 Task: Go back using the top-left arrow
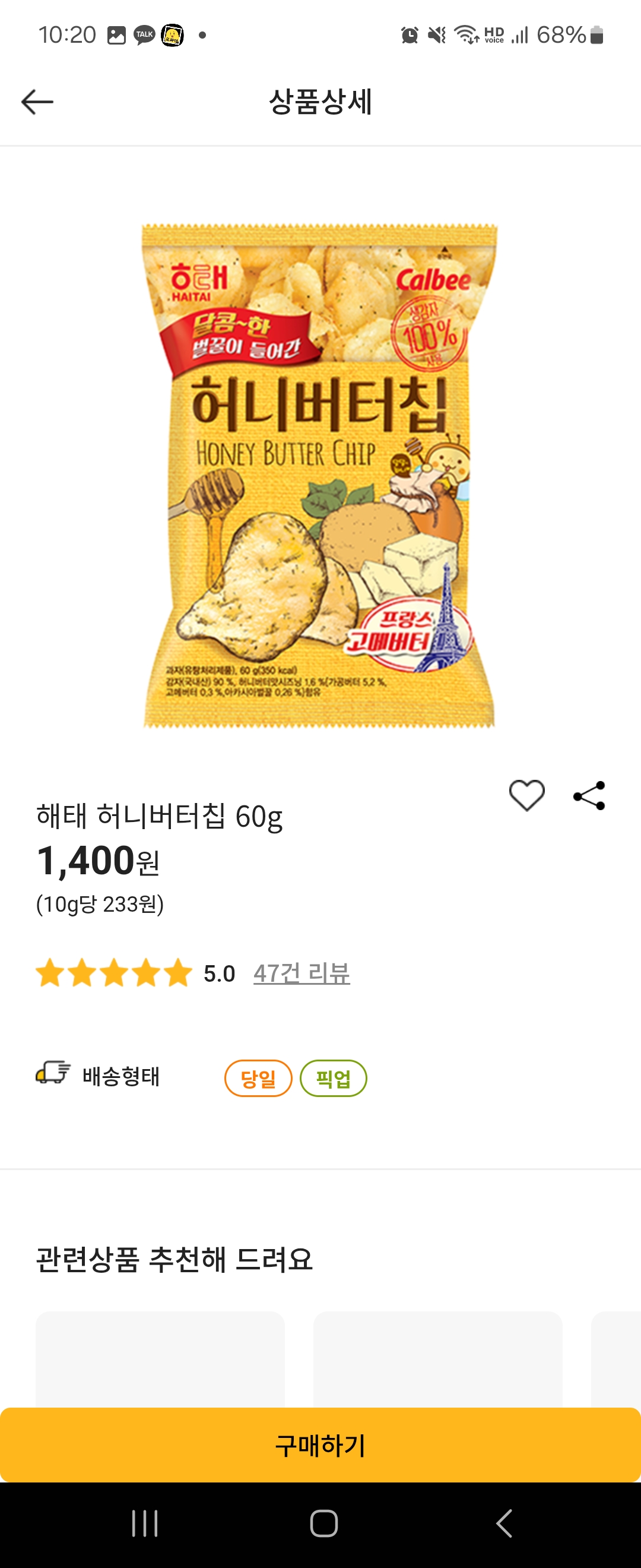pyautogui.click(x=38, y=102)
